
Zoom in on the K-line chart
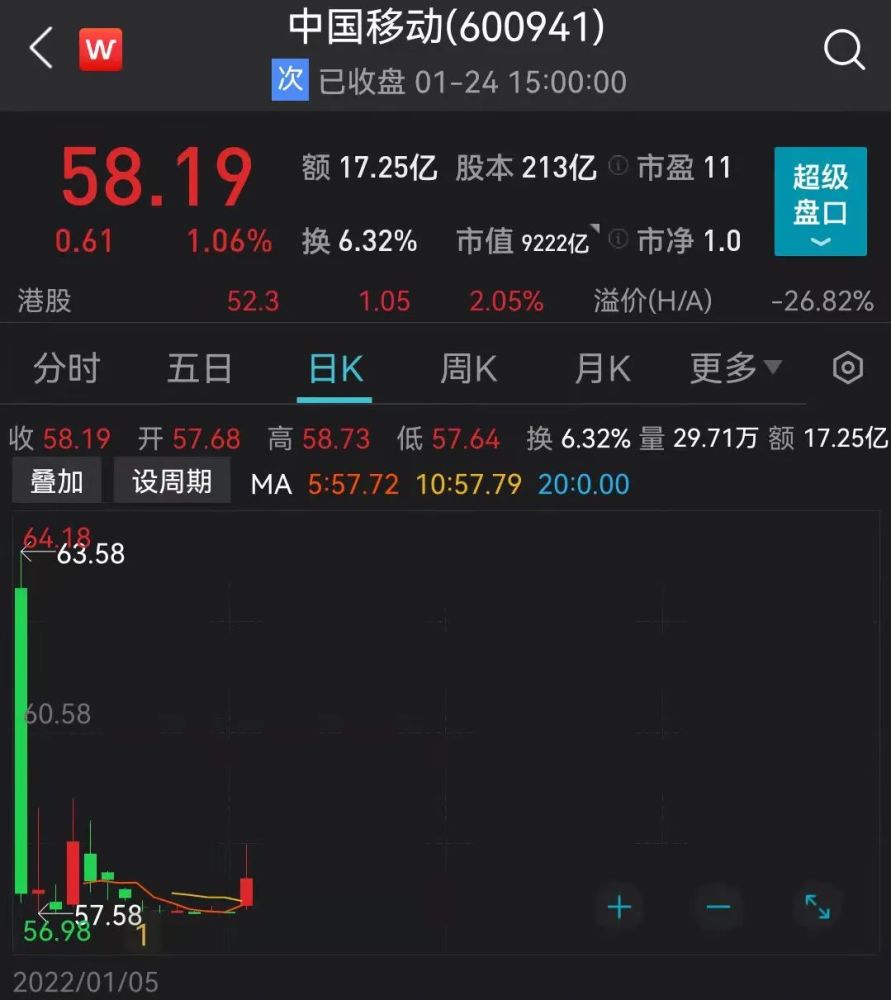tap(618, 908)
